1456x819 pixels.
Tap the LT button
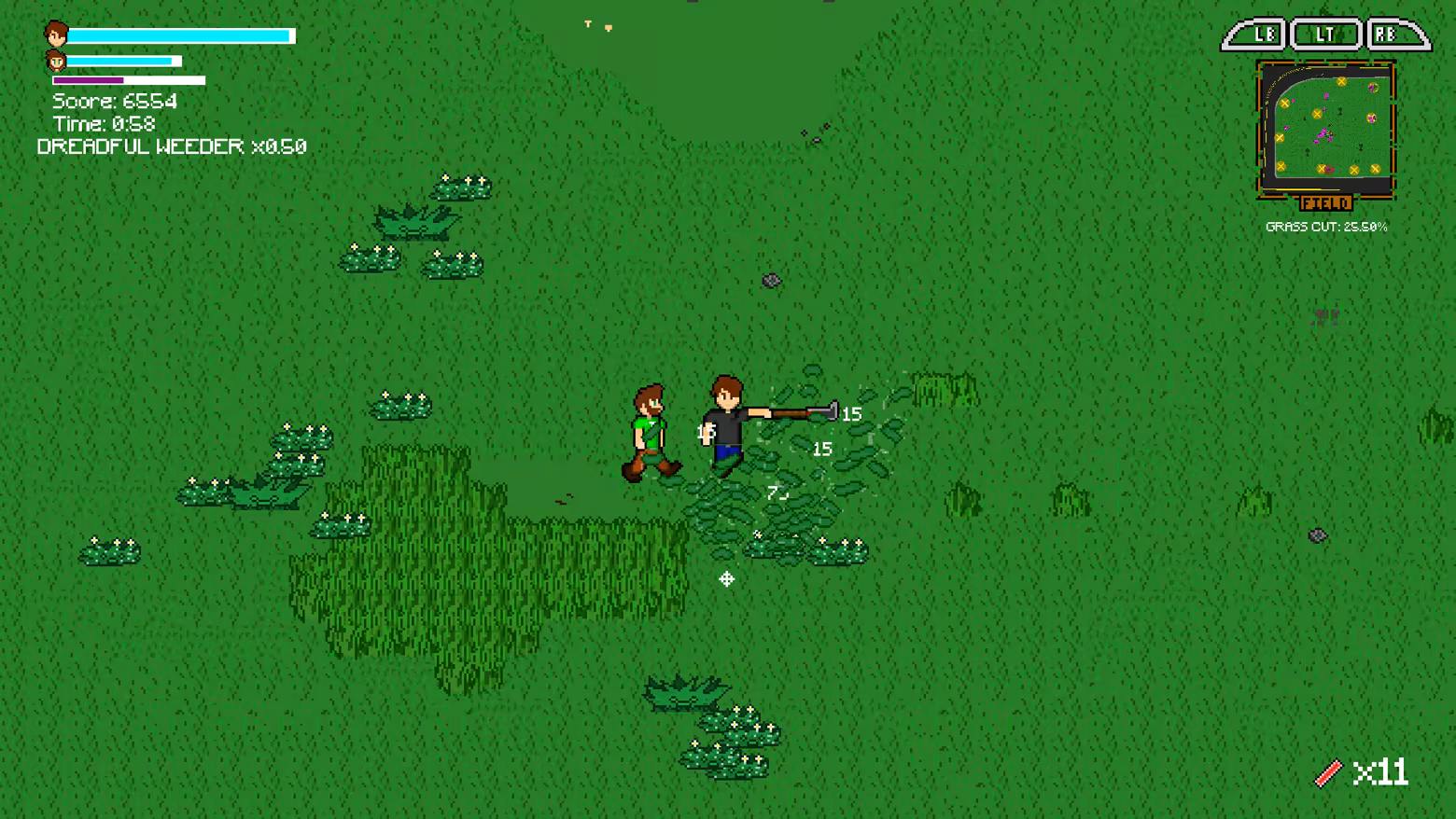pos(1325,35)
